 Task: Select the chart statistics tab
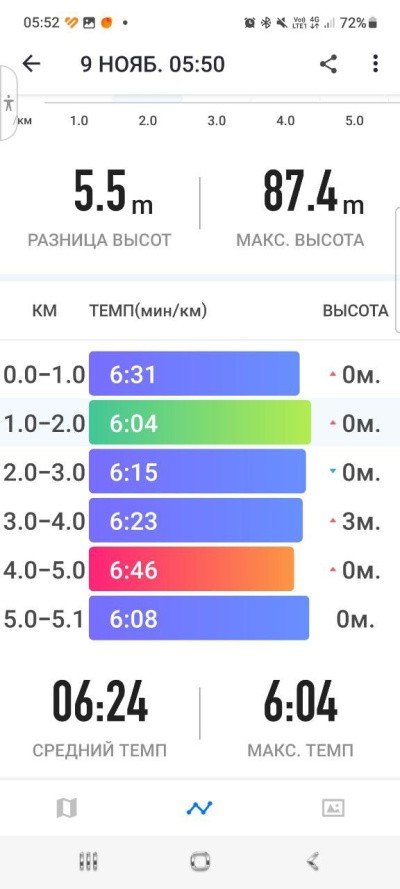199,807
